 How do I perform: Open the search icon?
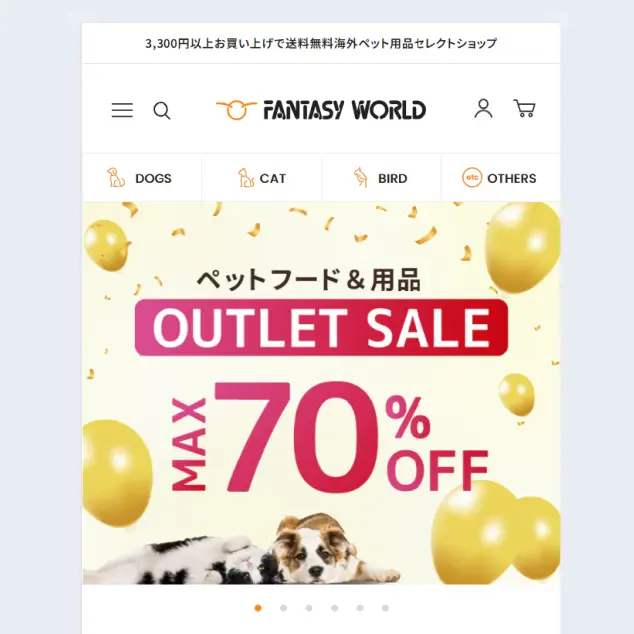coord(162,110)
